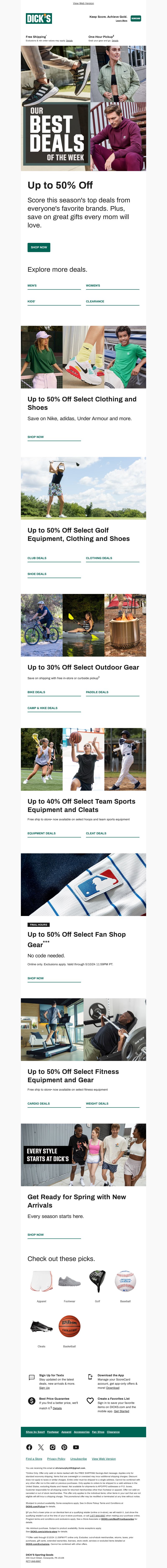The image size is (167, 1568).
Task: Tap the Unsubscribe link
Action: tap(79, 1459)
